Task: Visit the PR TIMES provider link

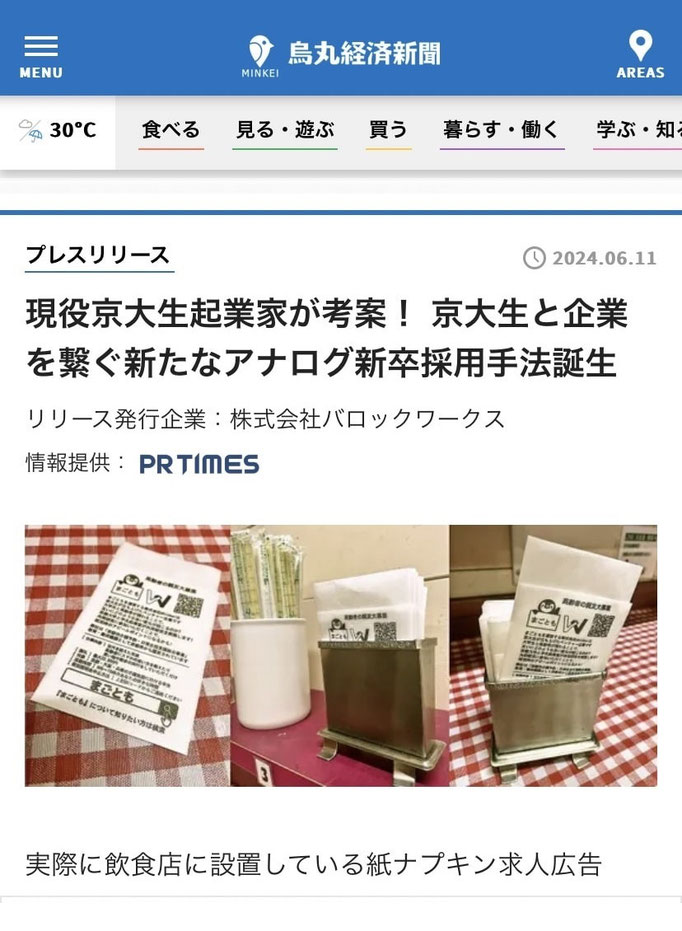Action: (199, 464)
